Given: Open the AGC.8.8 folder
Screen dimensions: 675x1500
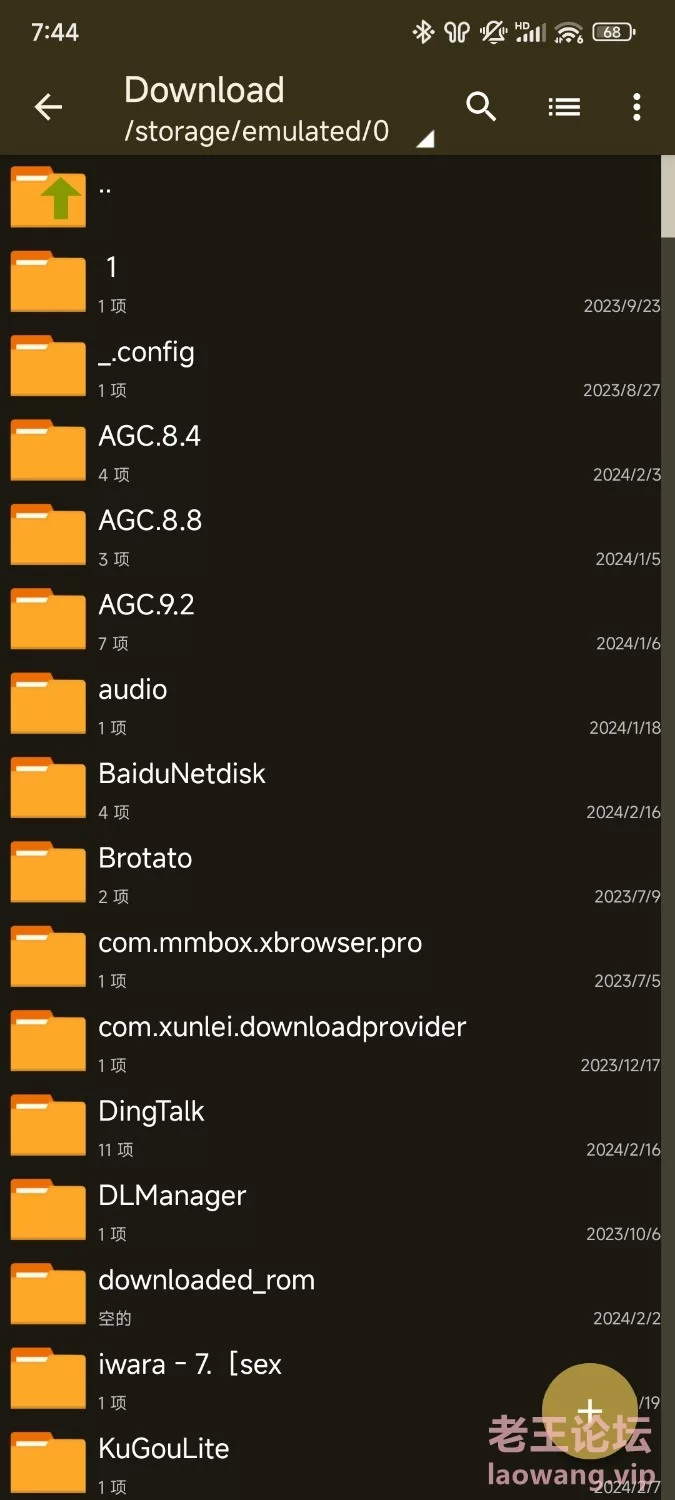Looking at the screenshot, I should pyautogui.click(x=330, y=535).
